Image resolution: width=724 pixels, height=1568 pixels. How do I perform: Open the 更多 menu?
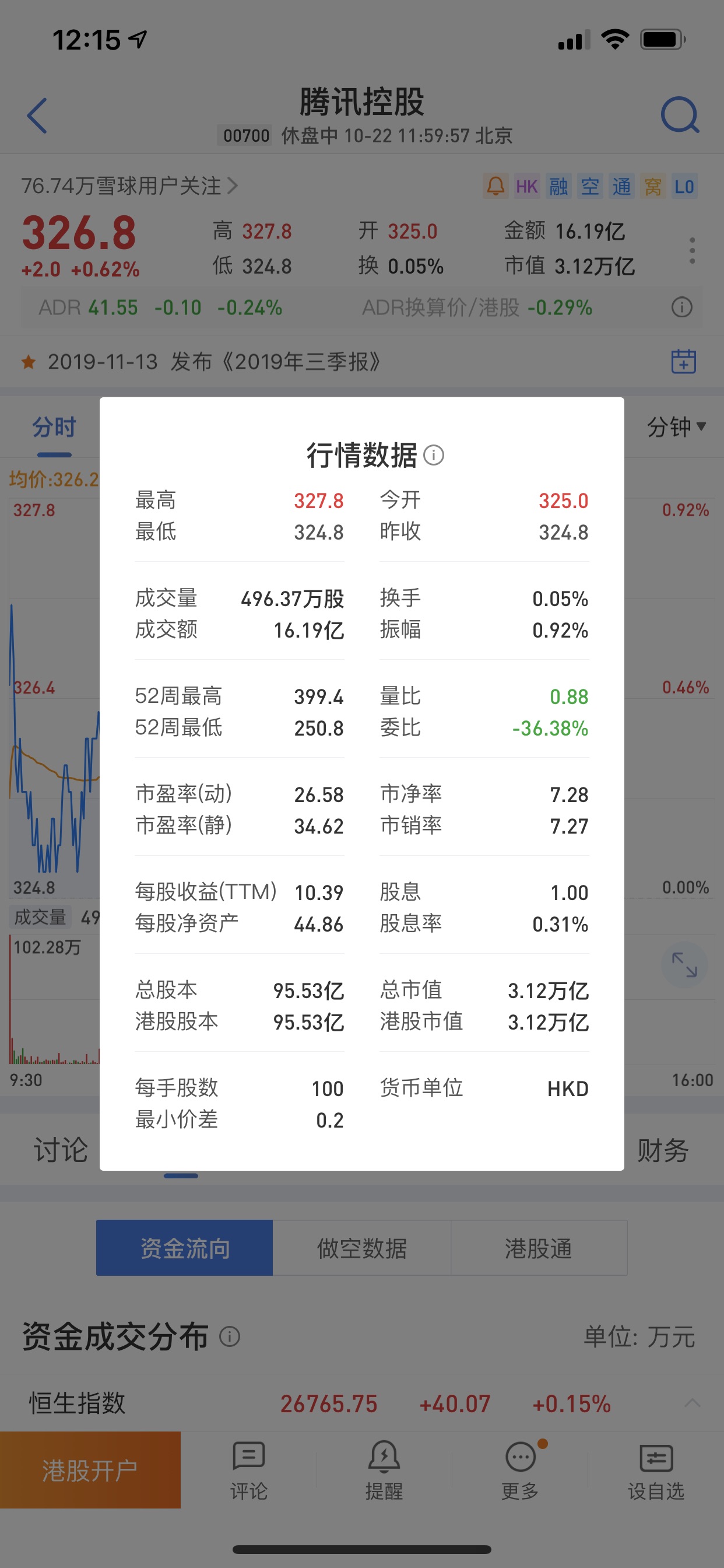click(x=520, y=1471)
